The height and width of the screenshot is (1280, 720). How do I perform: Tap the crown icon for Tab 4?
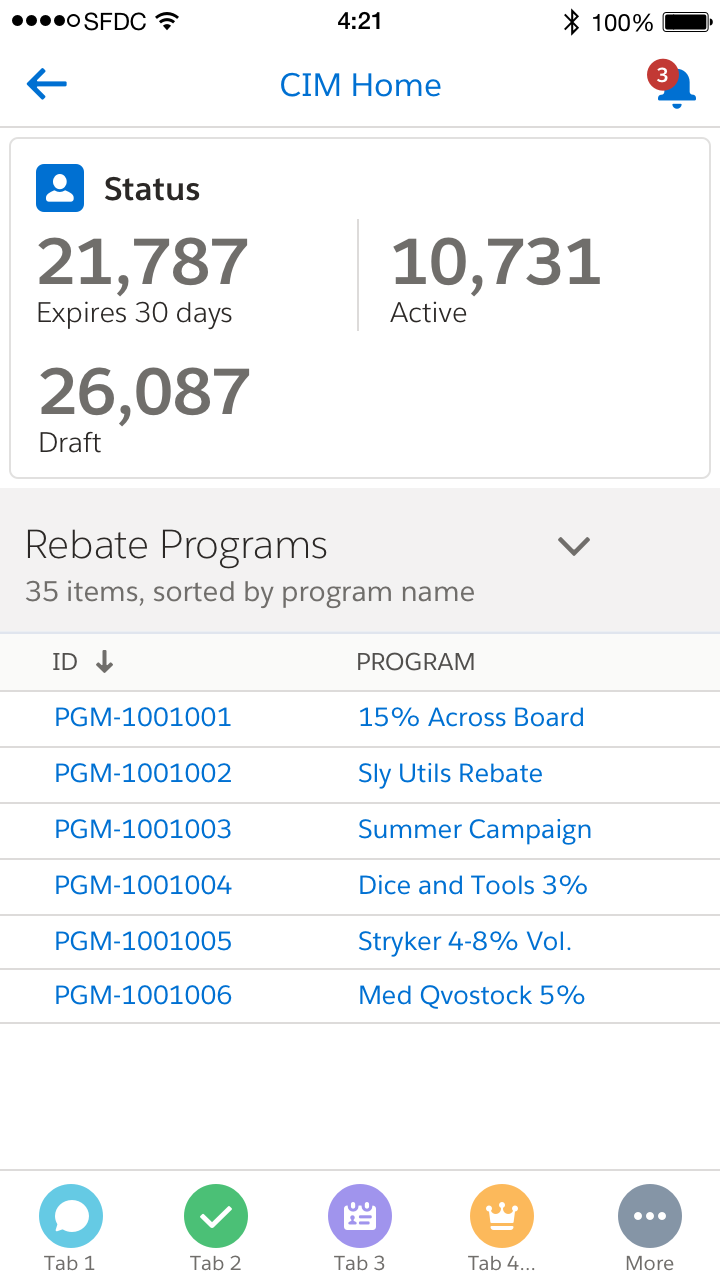[502, 1215]
